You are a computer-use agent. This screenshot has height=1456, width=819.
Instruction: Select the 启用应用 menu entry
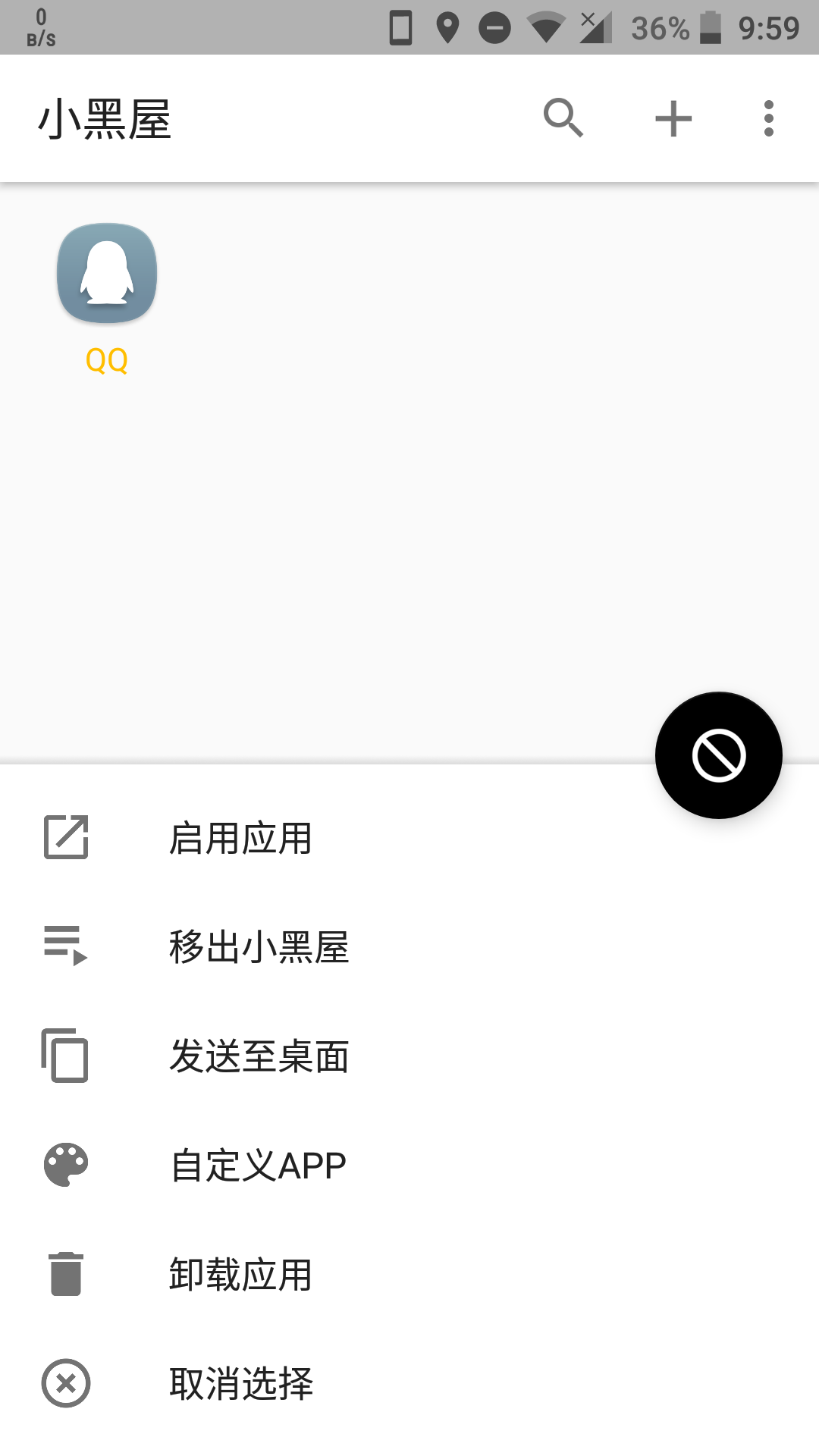241,837
